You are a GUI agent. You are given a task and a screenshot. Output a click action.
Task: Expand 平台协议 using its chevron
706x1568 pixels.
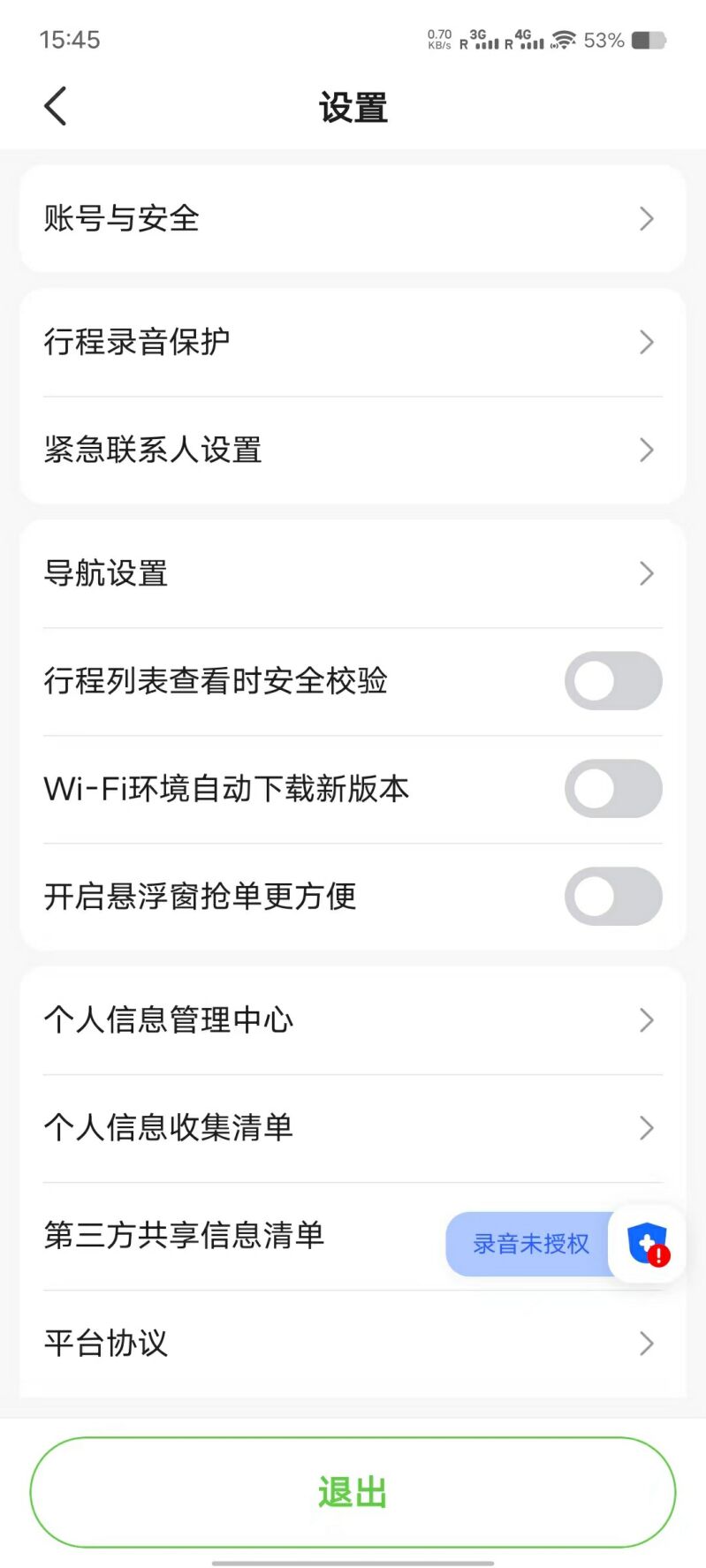647,1344
